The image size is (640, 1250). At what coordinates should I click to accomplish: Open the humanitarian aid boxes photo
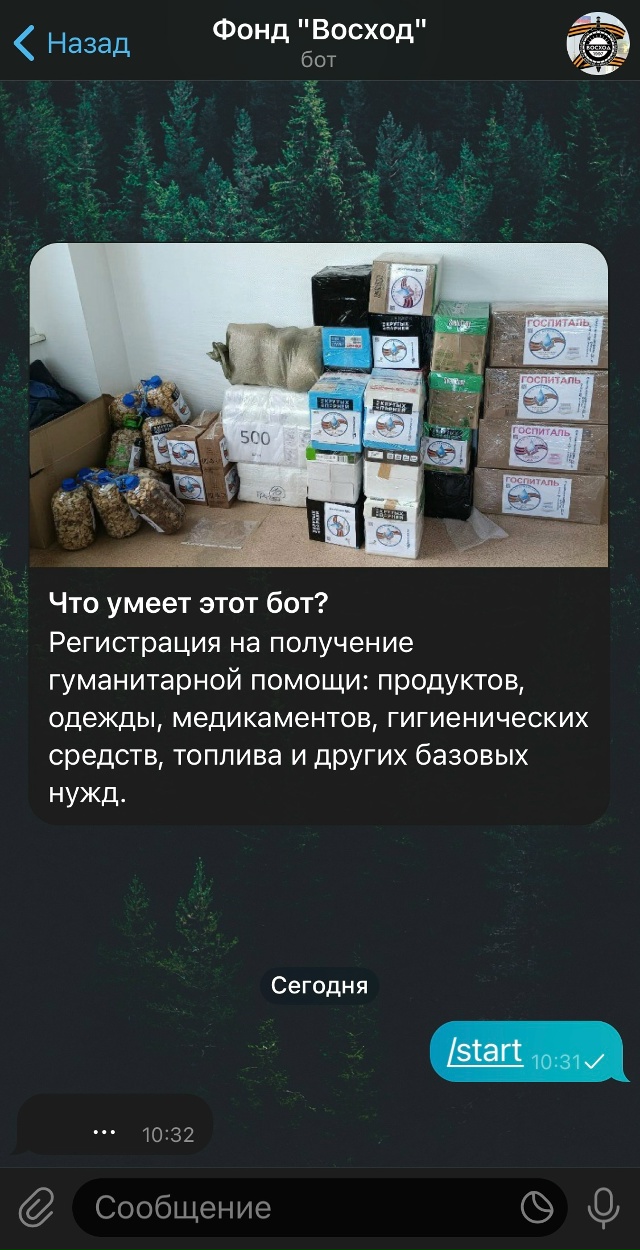318,405
